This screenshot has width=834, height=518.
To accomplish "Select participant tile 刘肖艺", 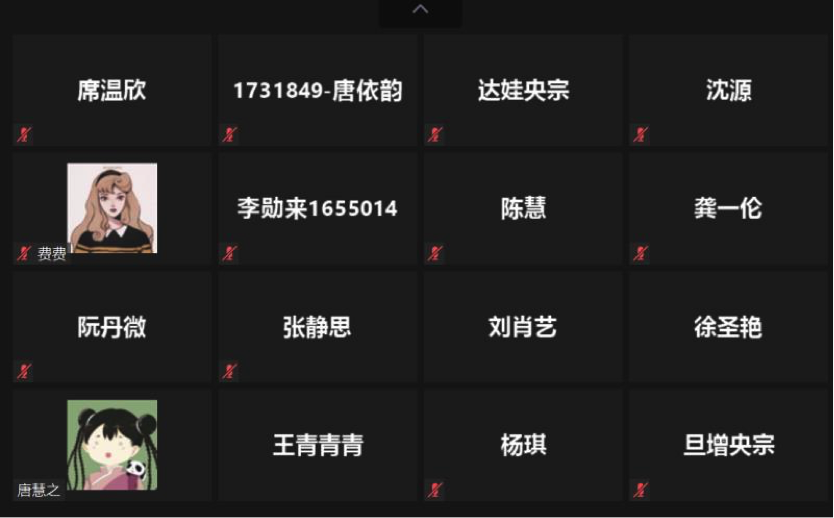I will (x=523, y=327).
